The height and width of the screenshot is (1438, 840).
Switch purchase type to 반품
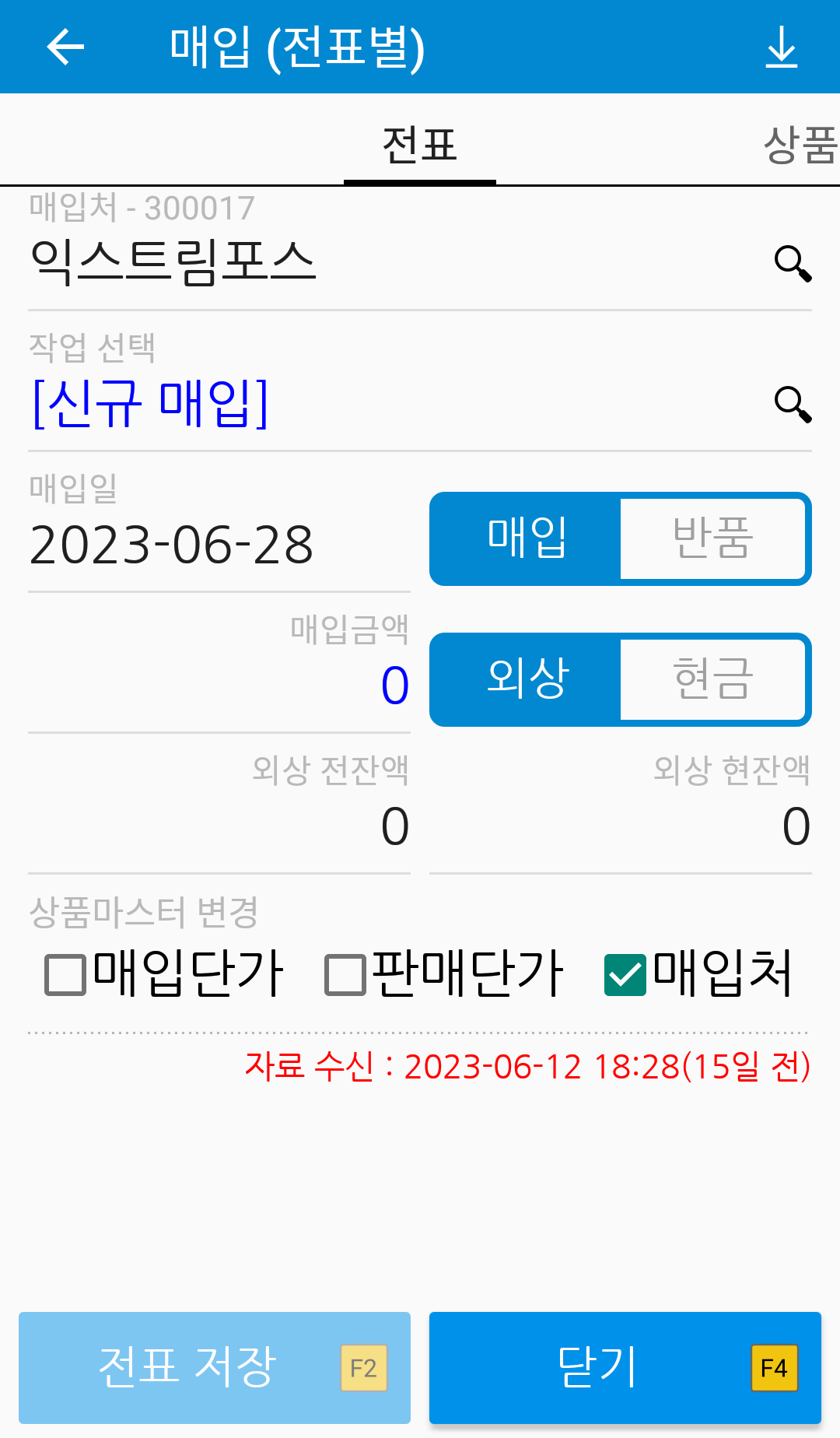pos(712,538)
